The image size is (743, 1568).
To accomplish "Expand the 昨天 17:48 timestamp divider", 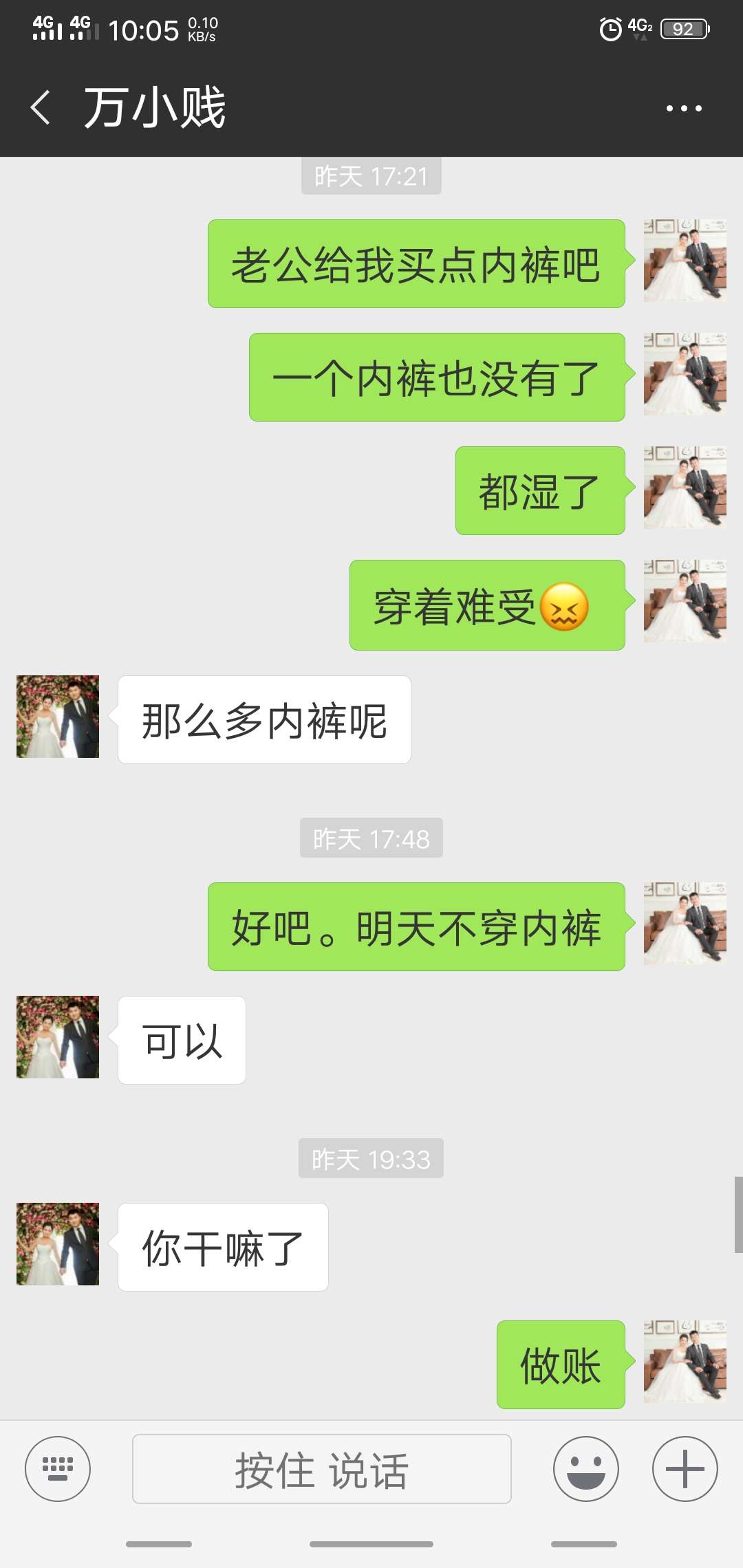I will pyautogui.click(x=370, y=838).
